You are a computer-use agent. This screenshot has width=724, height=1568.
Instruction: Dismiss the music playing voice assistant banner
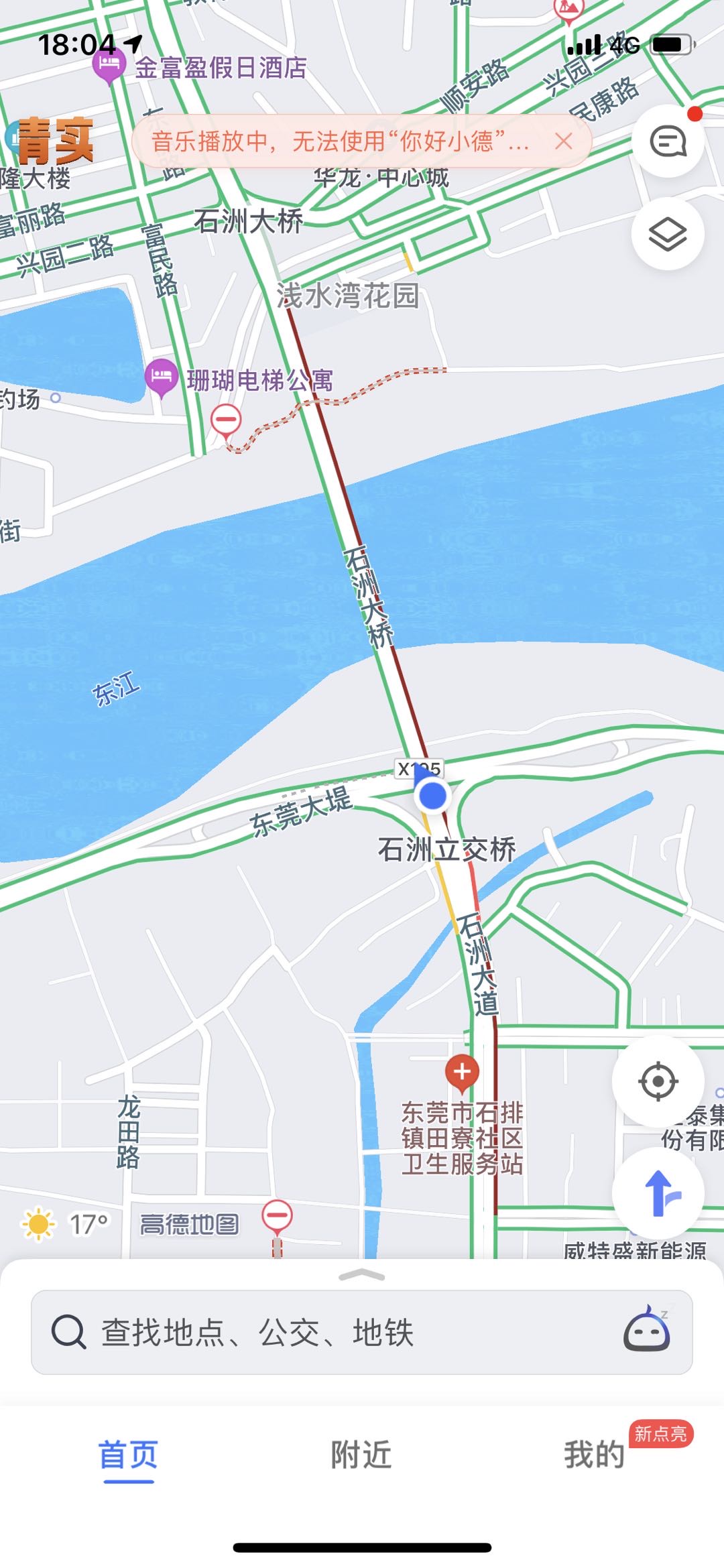point(564,141)
